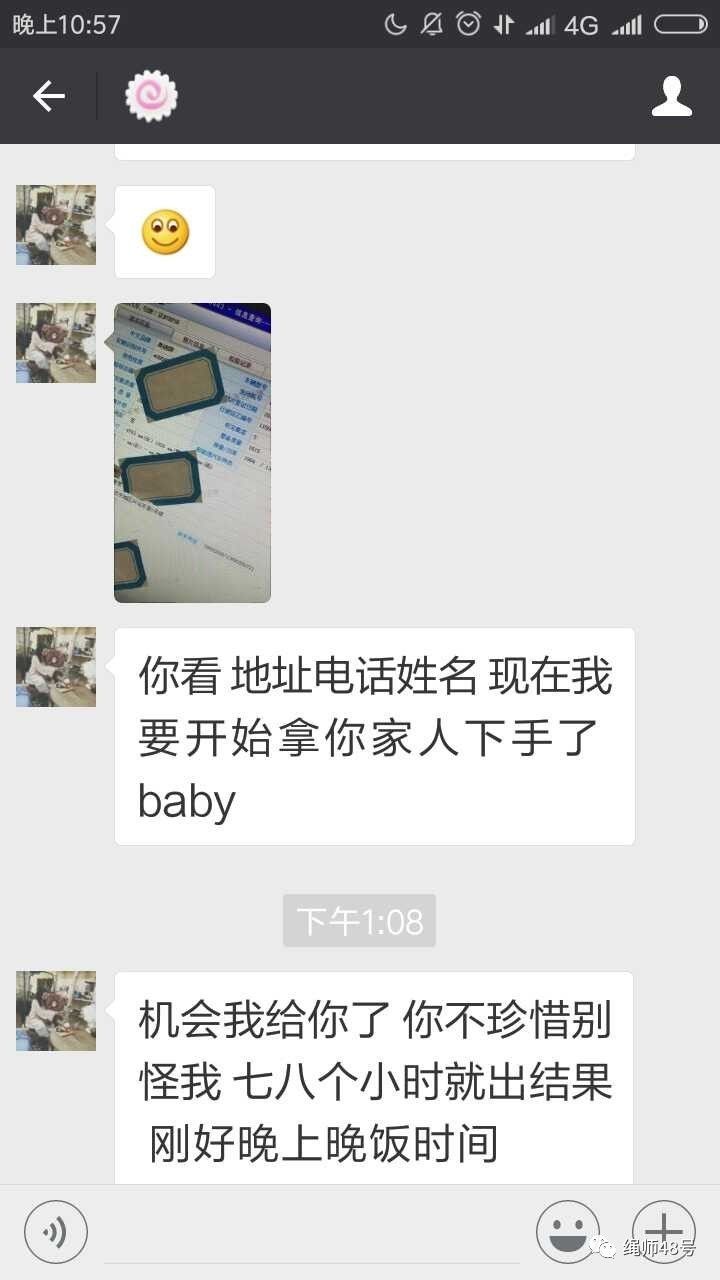Open the plus attachments menu
The width and height of the screenshot is (720, 1280).
pyautogui.click(x=663, y=1231)
